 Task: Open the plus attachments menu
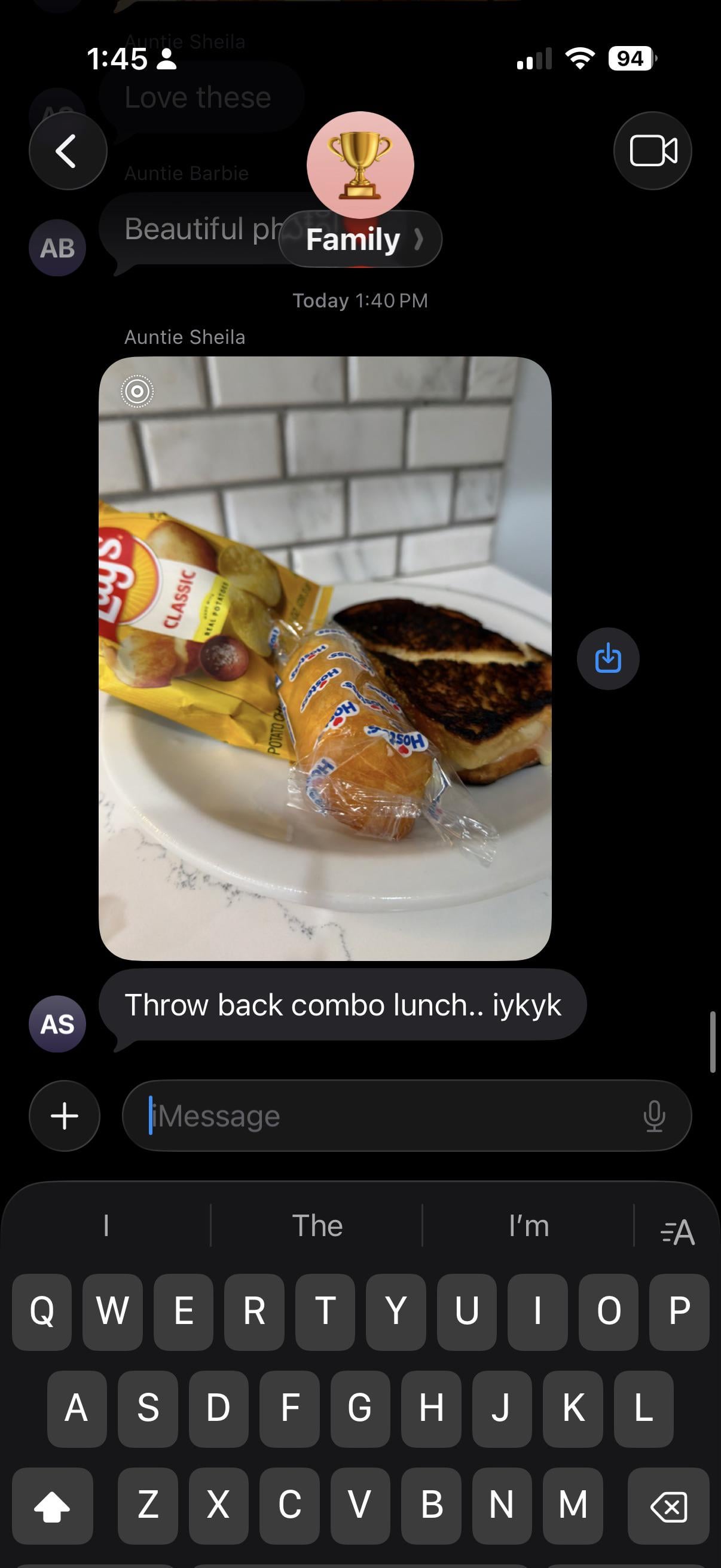pyautogui.click(x=65, y=1116)
